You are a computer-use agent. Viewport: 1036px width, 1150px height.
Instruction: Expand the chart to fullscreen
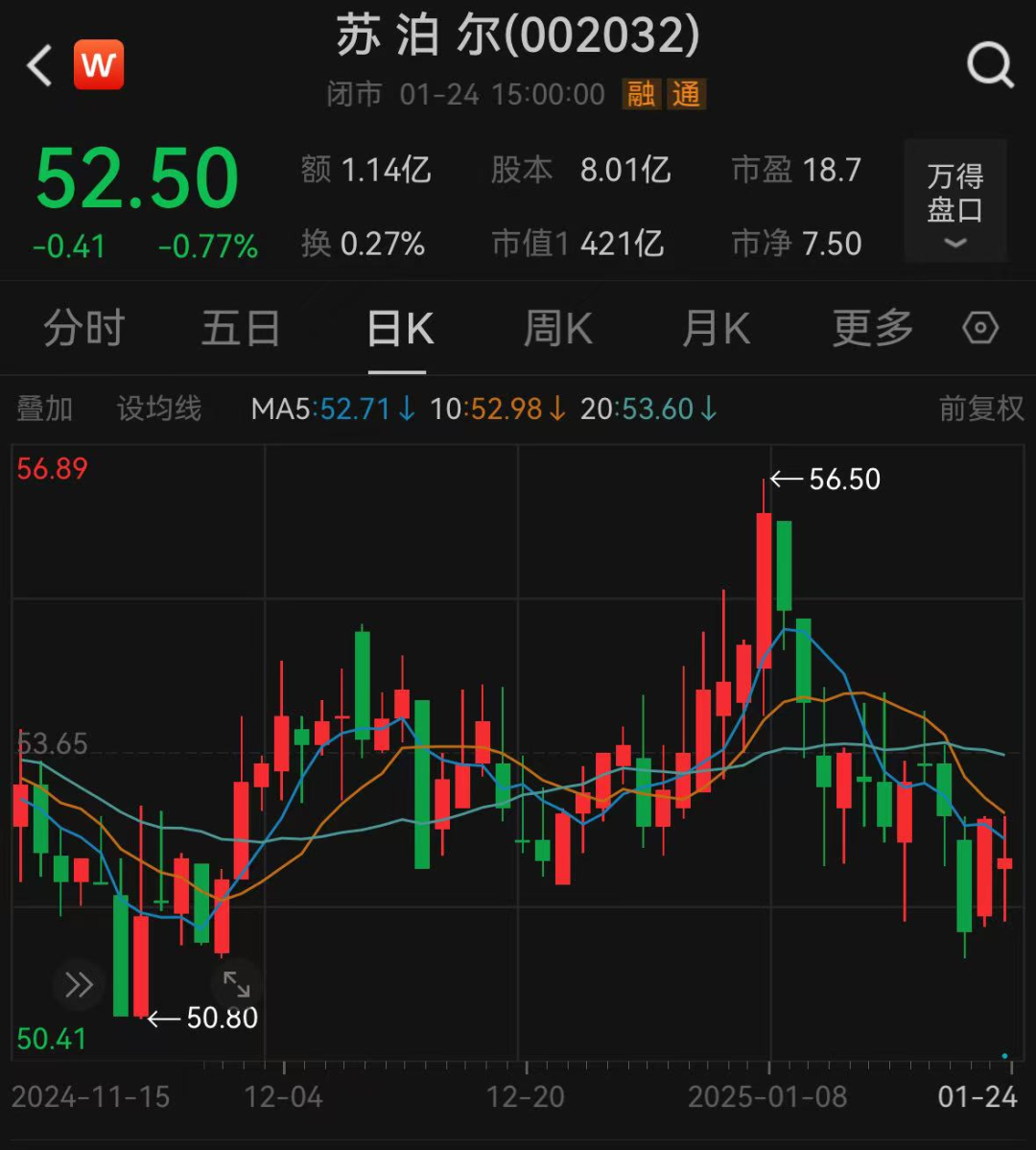(x=236, y=984)
